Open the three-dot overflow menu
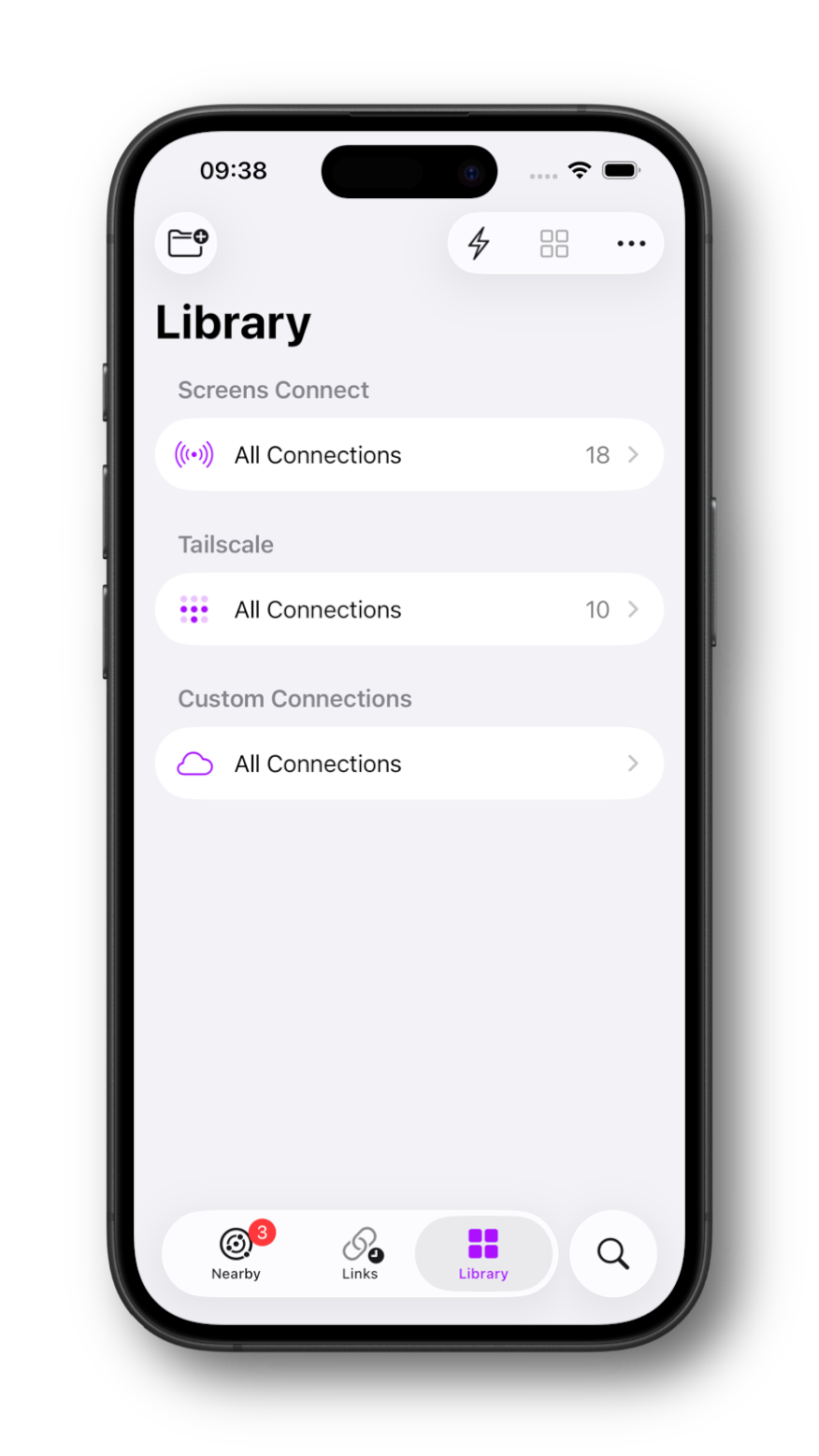Image resolution: width=819 pixels, height=1456 pixels. point(631,244)
